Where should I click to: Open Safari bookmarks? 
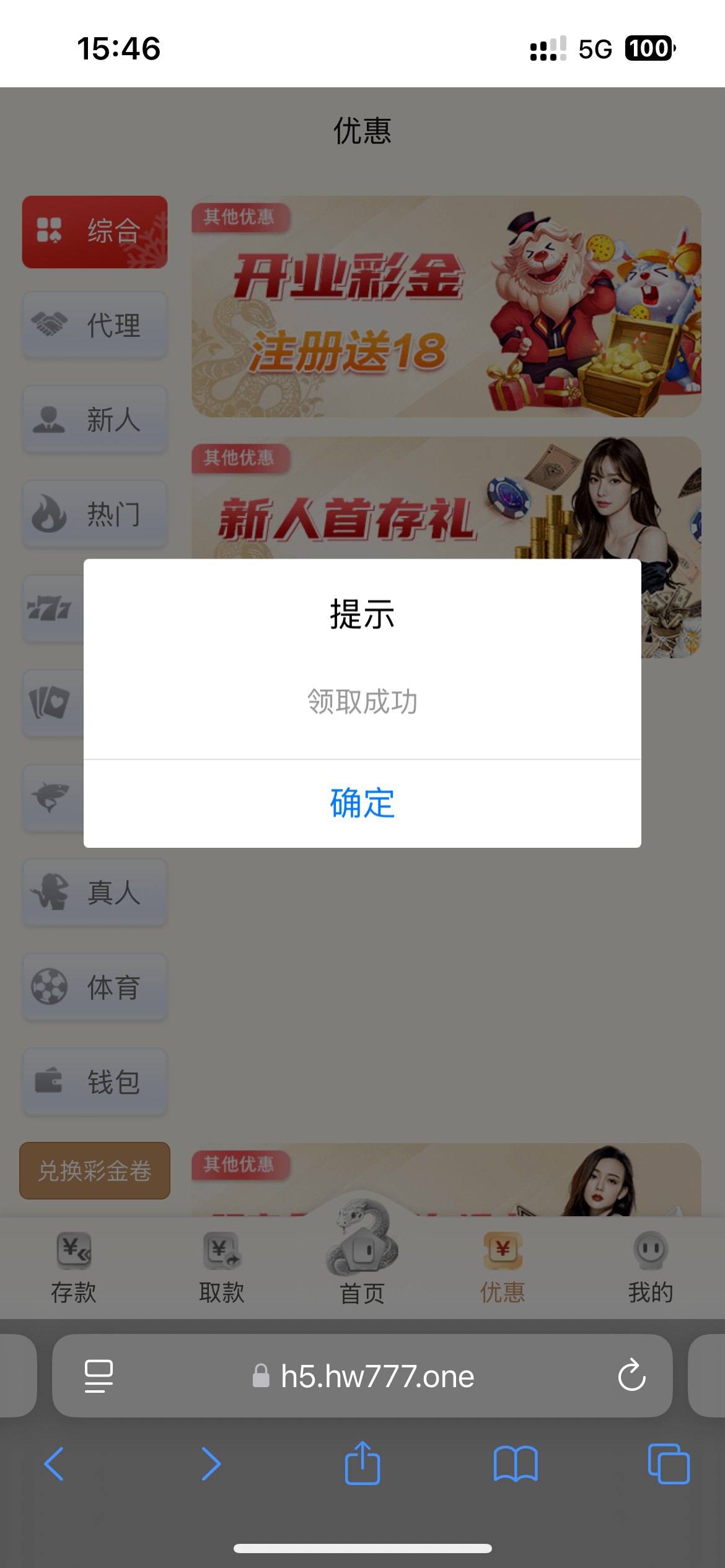516,1463
